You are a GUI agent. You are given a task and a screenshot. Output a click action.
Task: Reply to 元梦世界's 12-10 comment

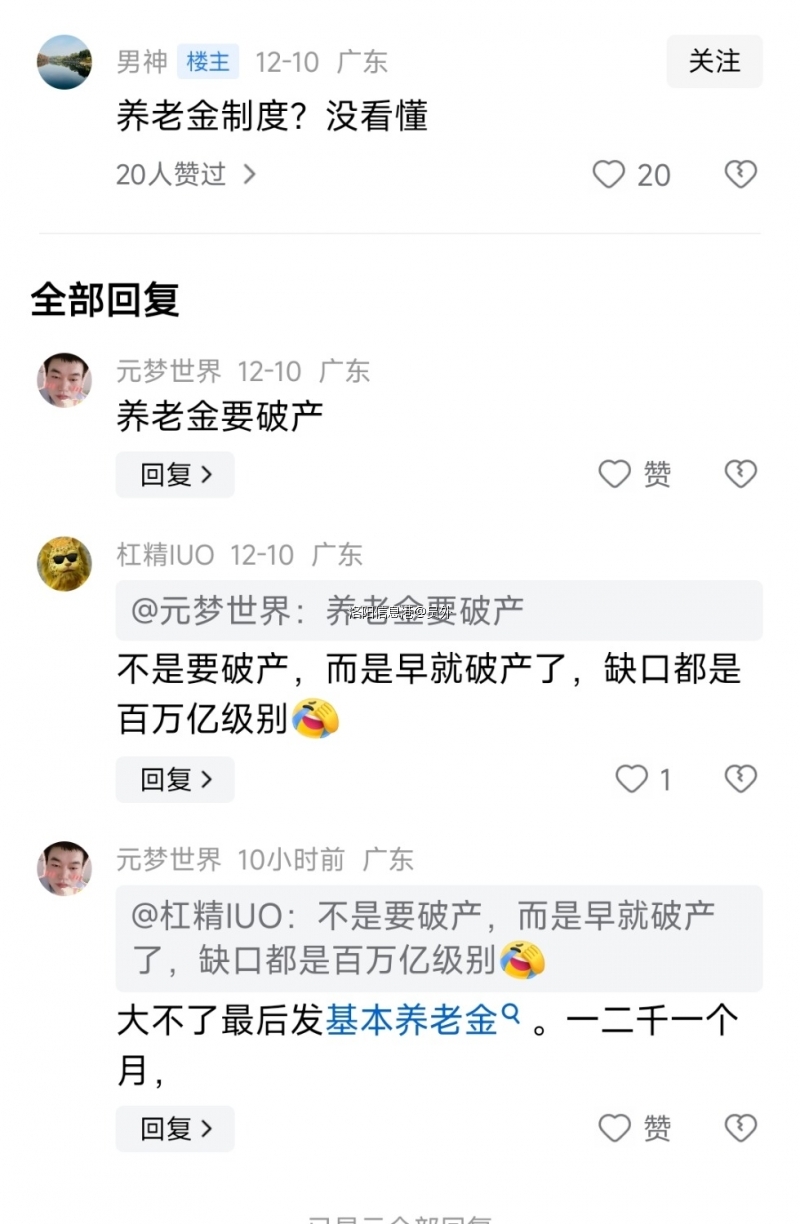(175, 474)
